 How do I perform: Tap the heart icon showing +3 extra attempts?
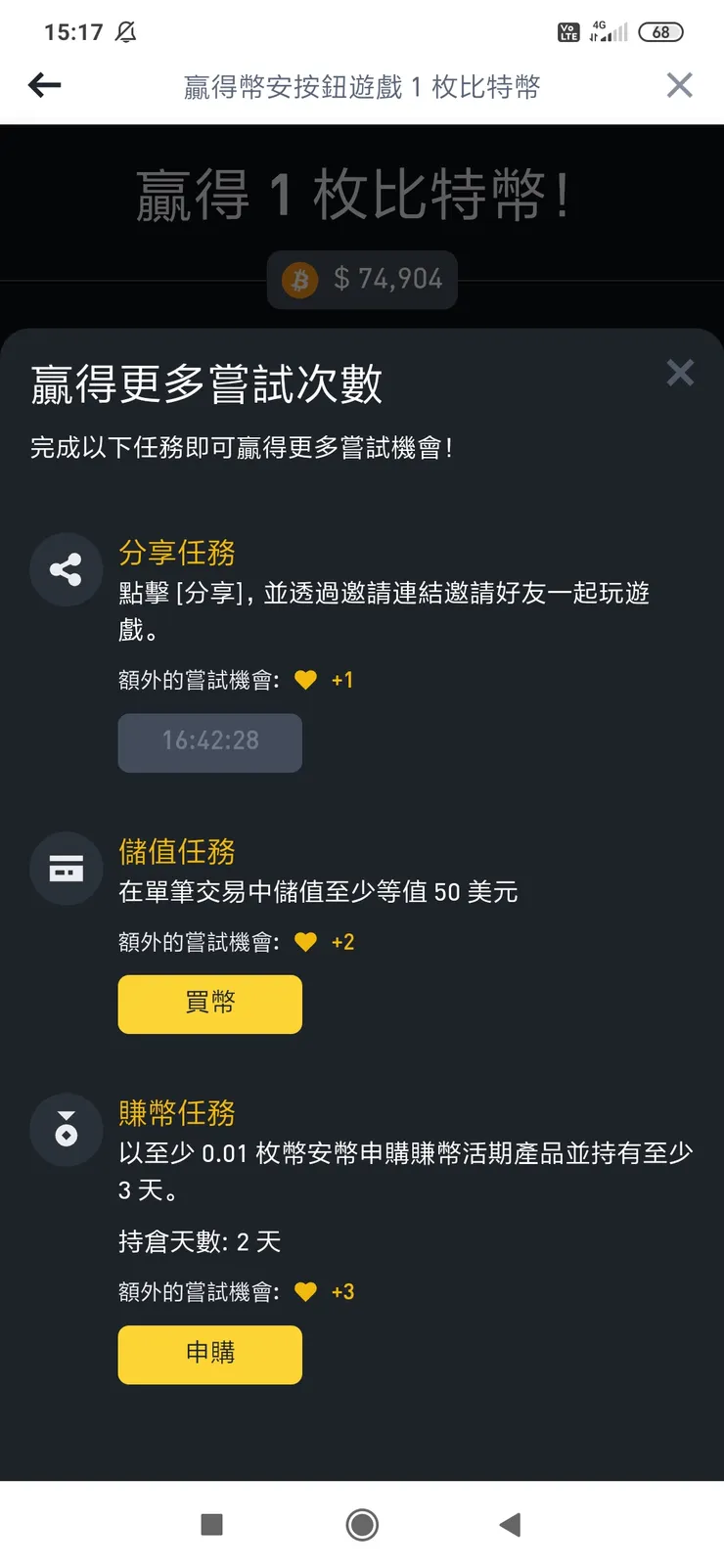[306, 1291]
